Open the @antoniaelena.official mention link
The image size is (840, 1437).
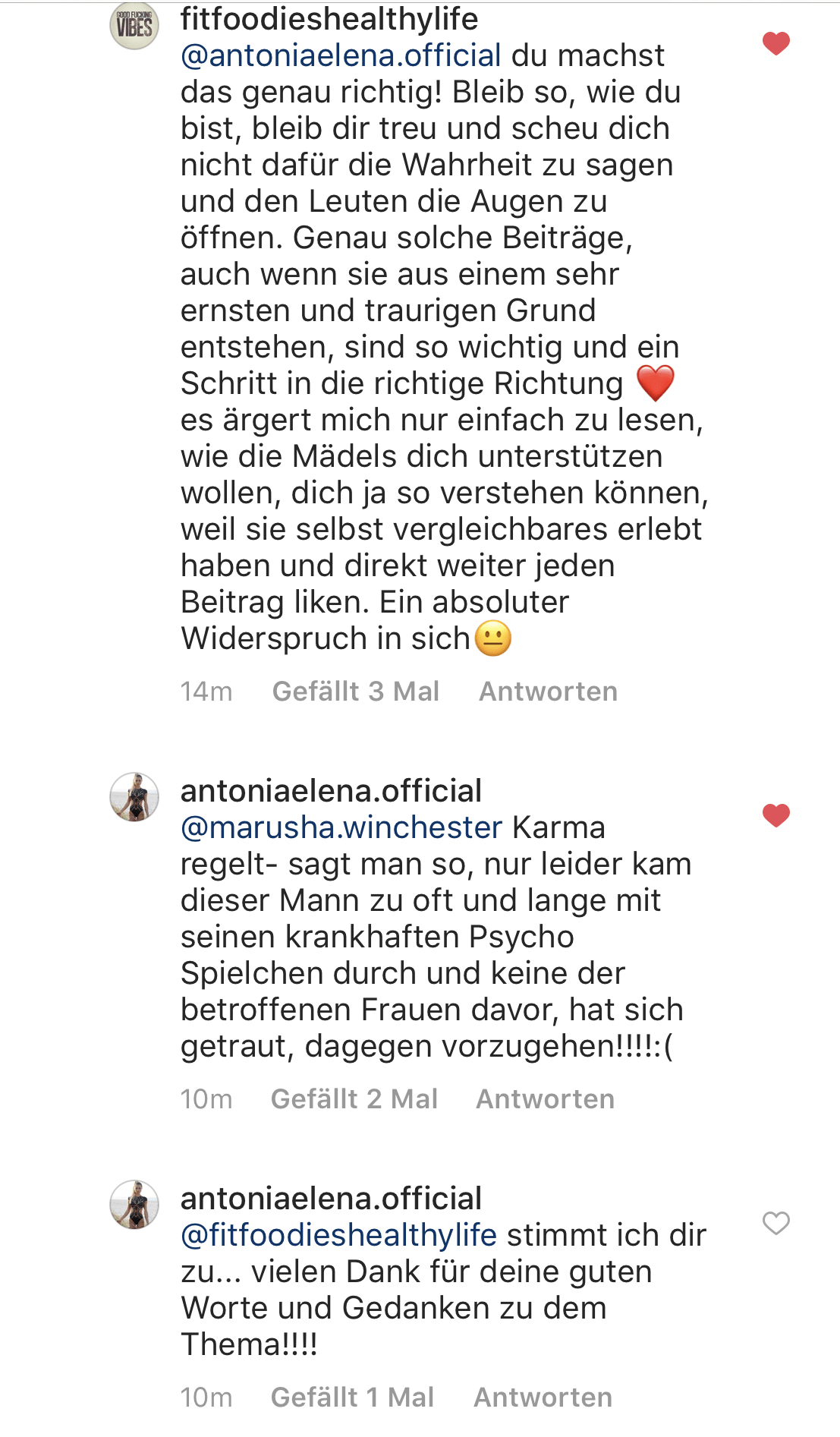341,55
